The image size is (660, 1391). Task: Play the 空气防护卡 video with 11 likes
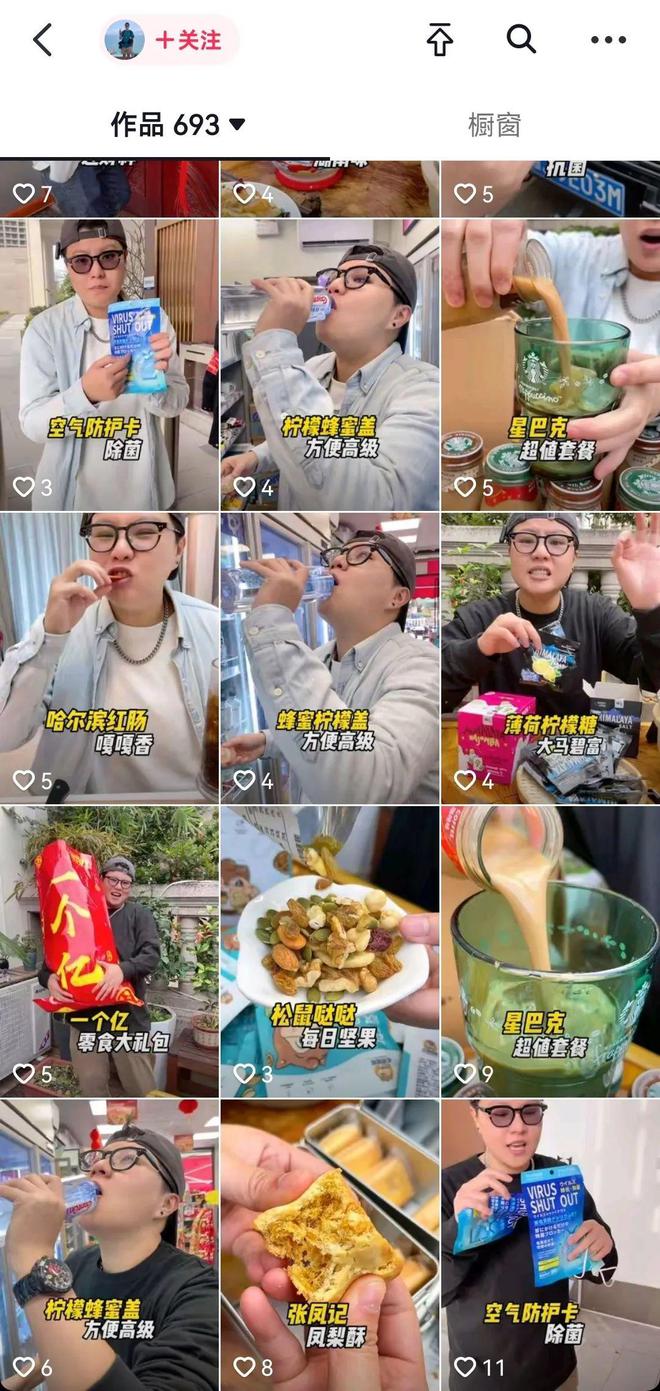[x=550, y=1244]
